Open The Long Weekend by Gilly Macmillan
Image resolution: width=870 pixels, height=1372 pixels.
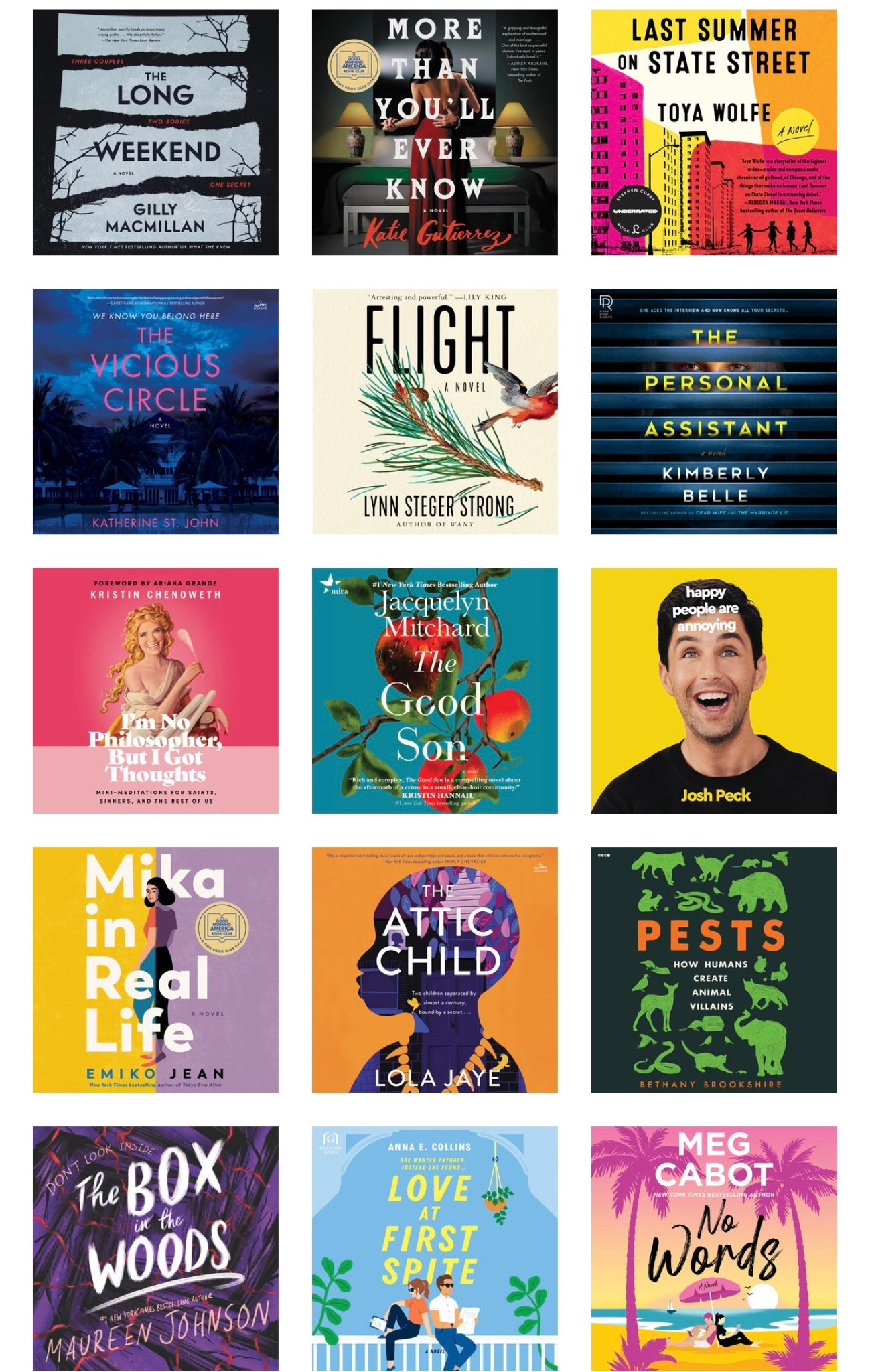click(155, 132)
